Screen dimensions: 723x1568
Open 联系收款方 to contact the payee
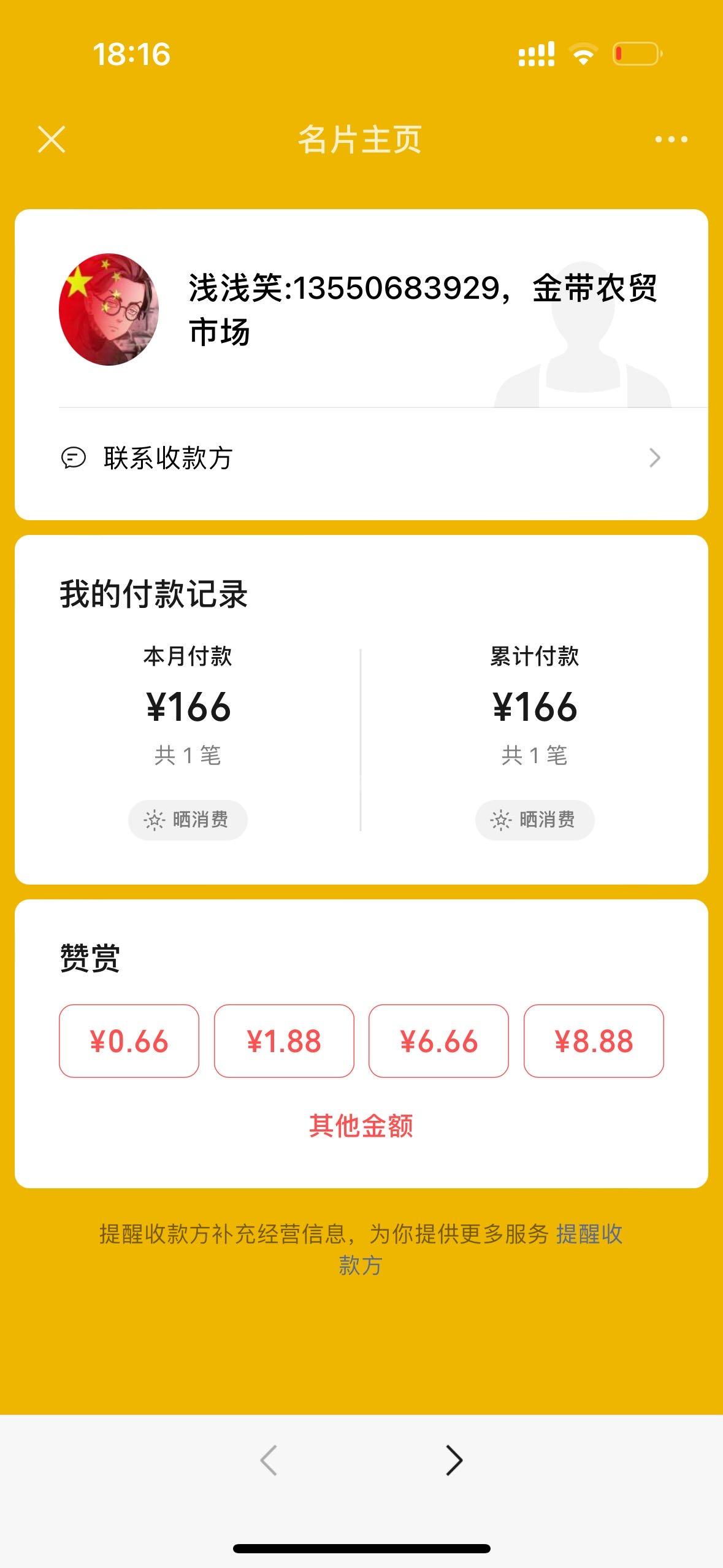361,458
